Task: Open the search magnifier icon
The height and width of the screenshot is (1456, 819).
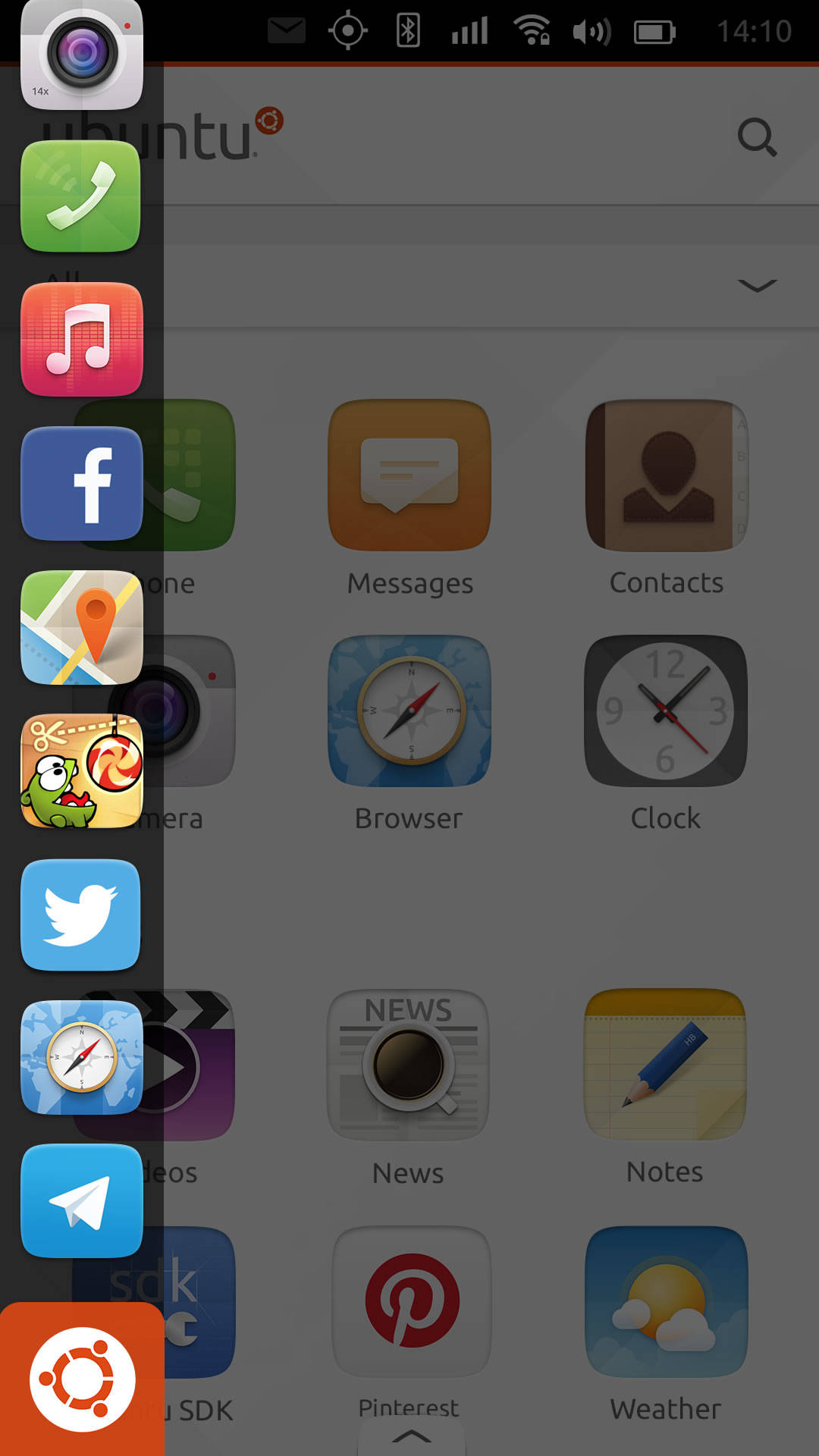Action: pos(757,137)
